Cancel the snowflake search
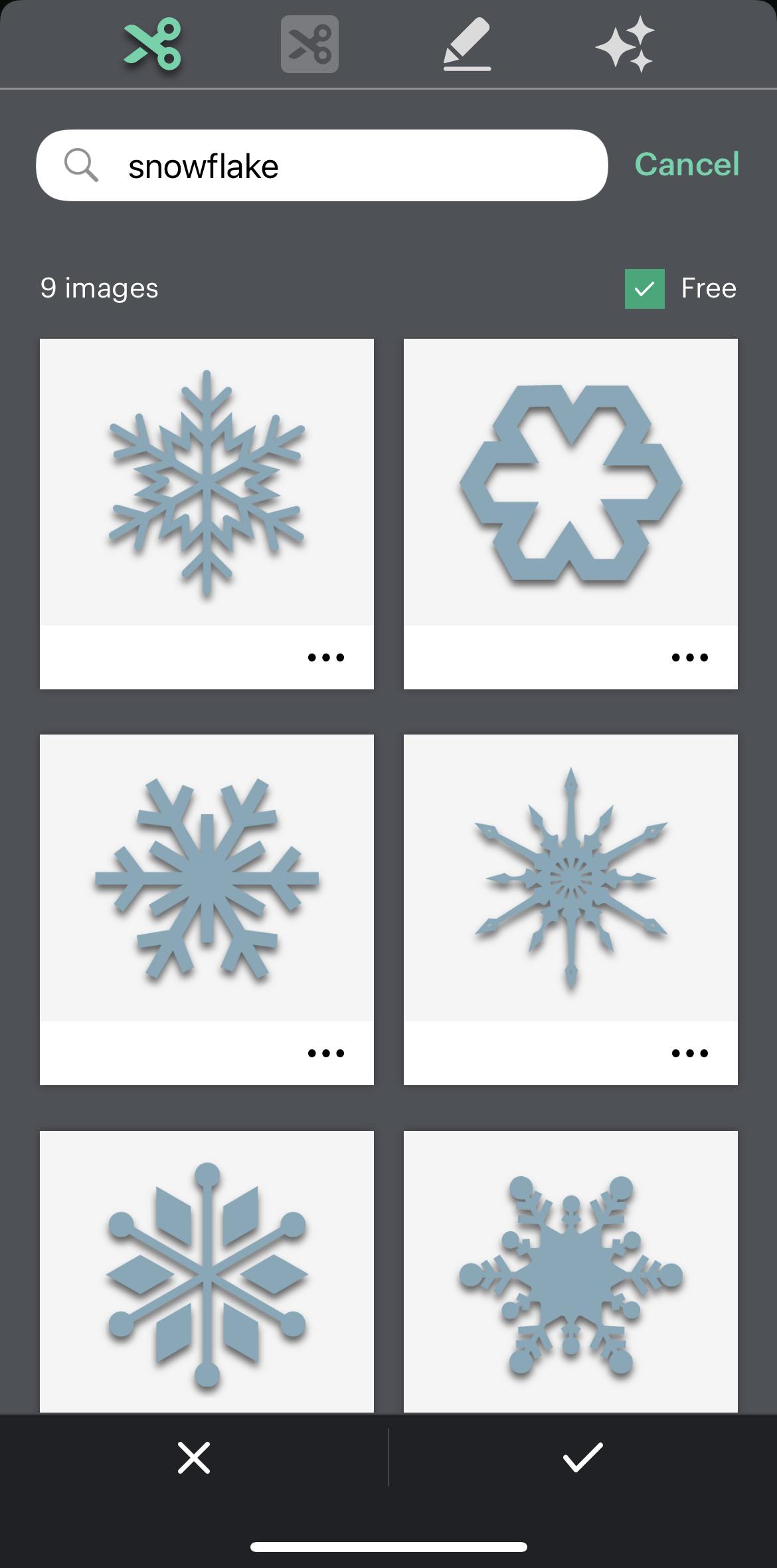The height and width of the screenshot is (1568, 777). [x=687, y=165]
